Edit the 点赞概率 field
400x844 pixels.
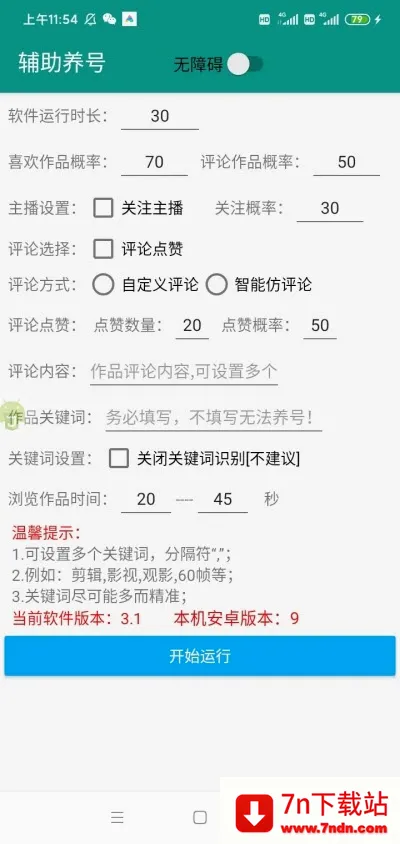click(320, 326)
